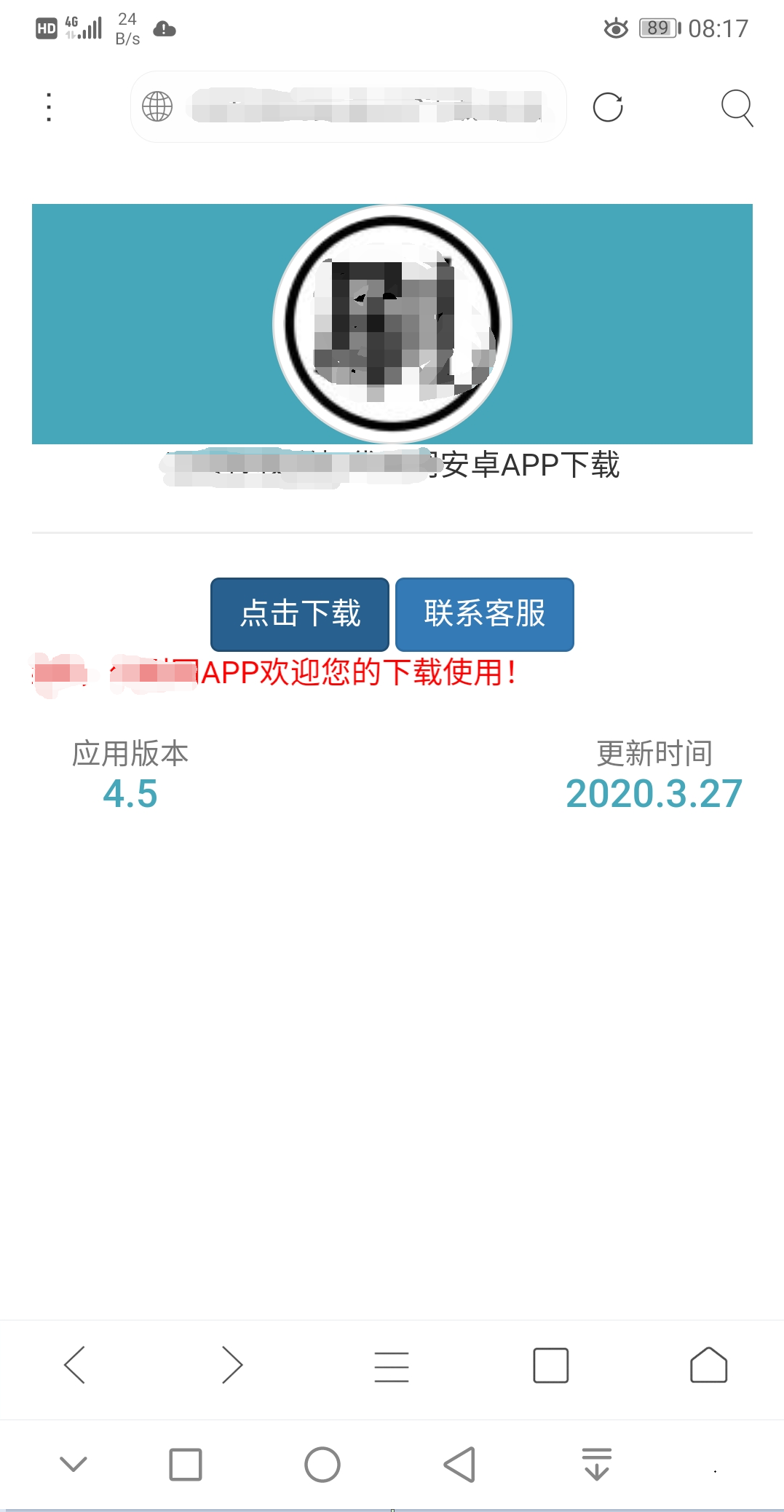Tap inside the address bar field

pyautogui.click(x=349, y=107)
